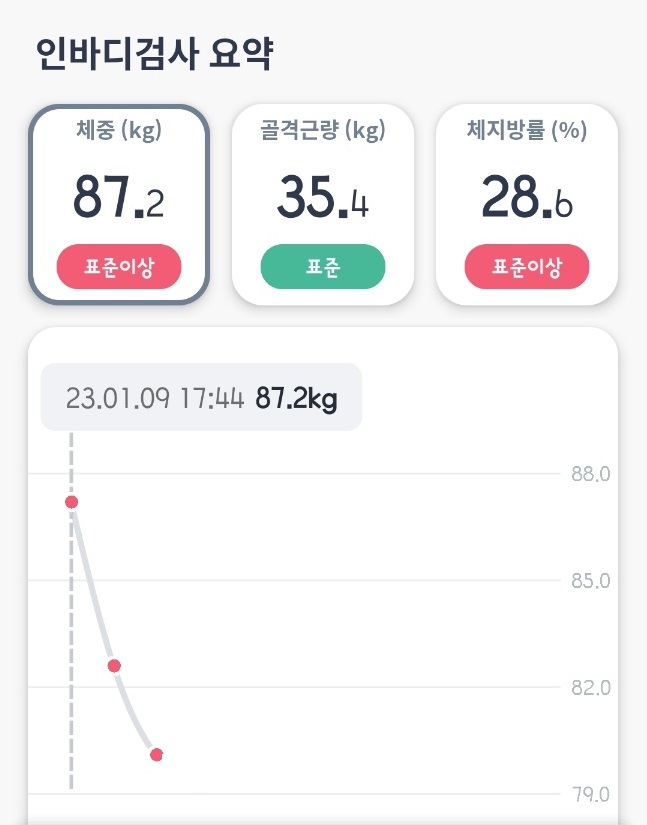Switch to the 골격근량 (kg) card
This screenshot has height=825, width=647.
[322, 205]
